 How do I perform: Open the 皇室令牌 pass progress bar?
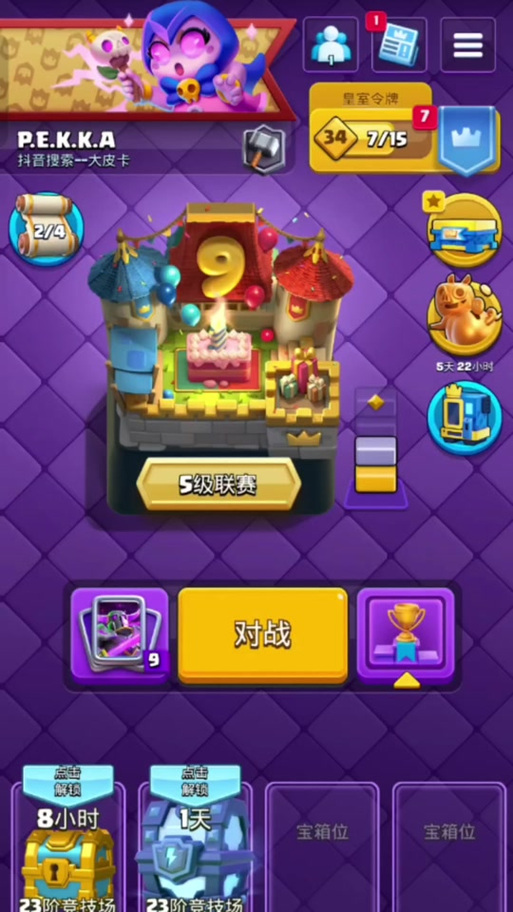pyautogui.click(x=372, y=138)
